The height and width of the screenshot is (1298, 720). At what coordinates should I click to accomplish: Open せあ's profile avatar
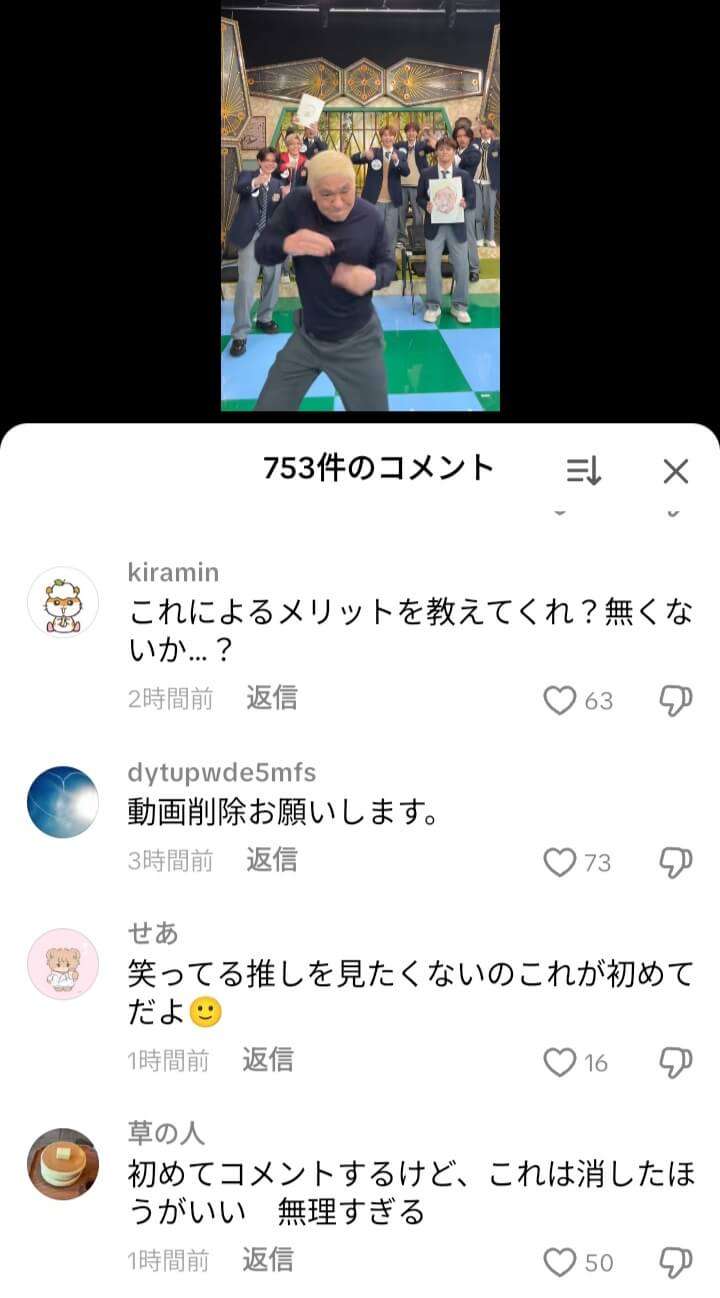pos(63,964)
